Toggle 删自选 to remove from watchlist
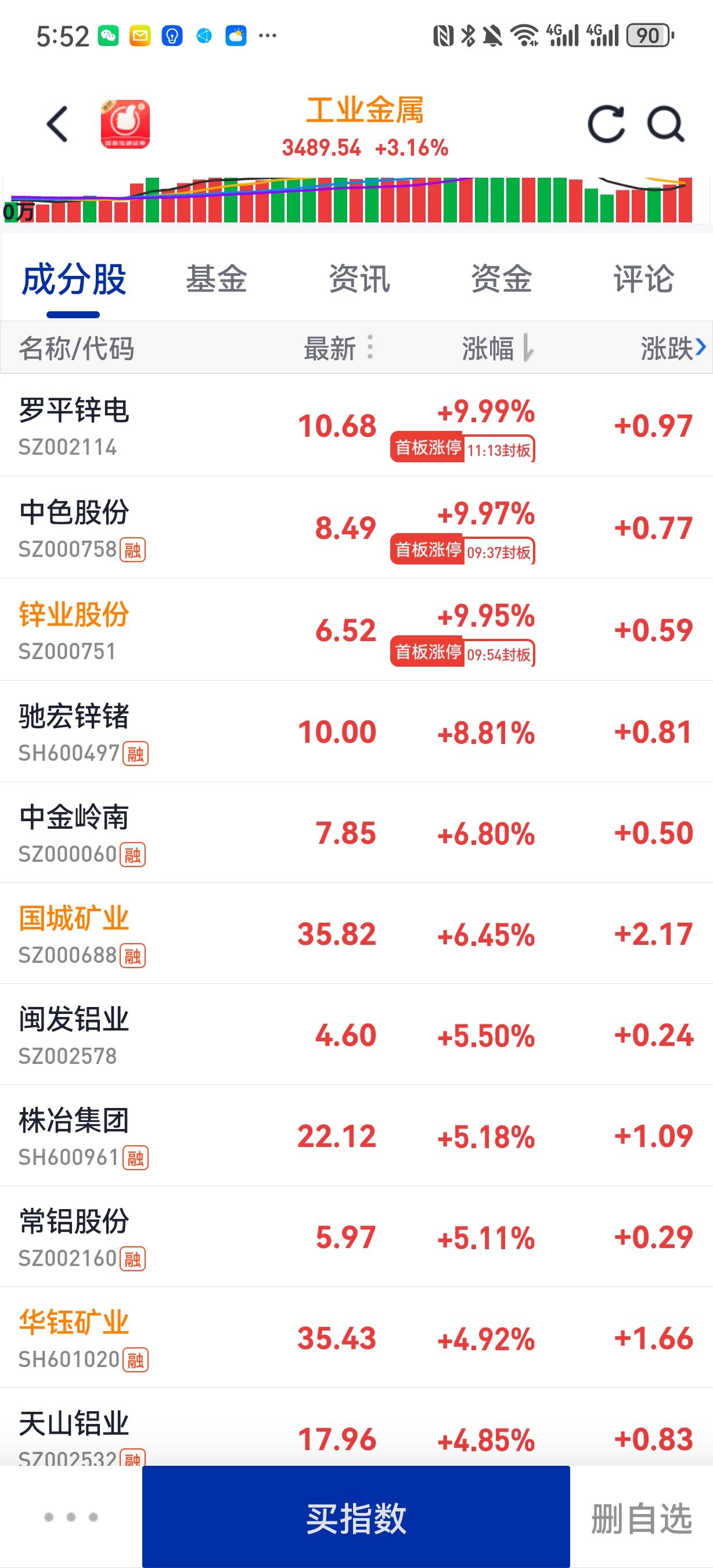The image size is (713, 1568). [640, 1517]
